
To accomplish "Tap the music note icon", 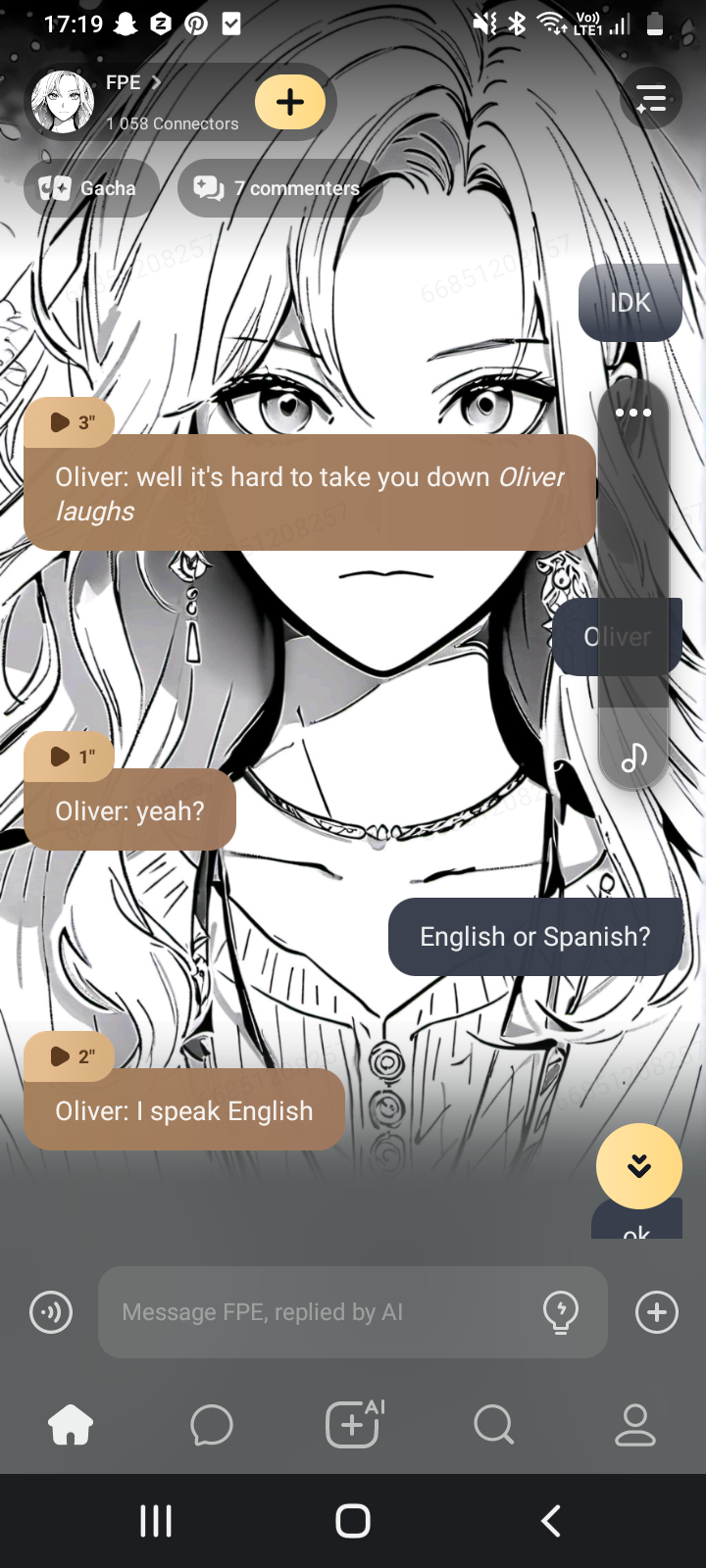I will pos(633,757).
